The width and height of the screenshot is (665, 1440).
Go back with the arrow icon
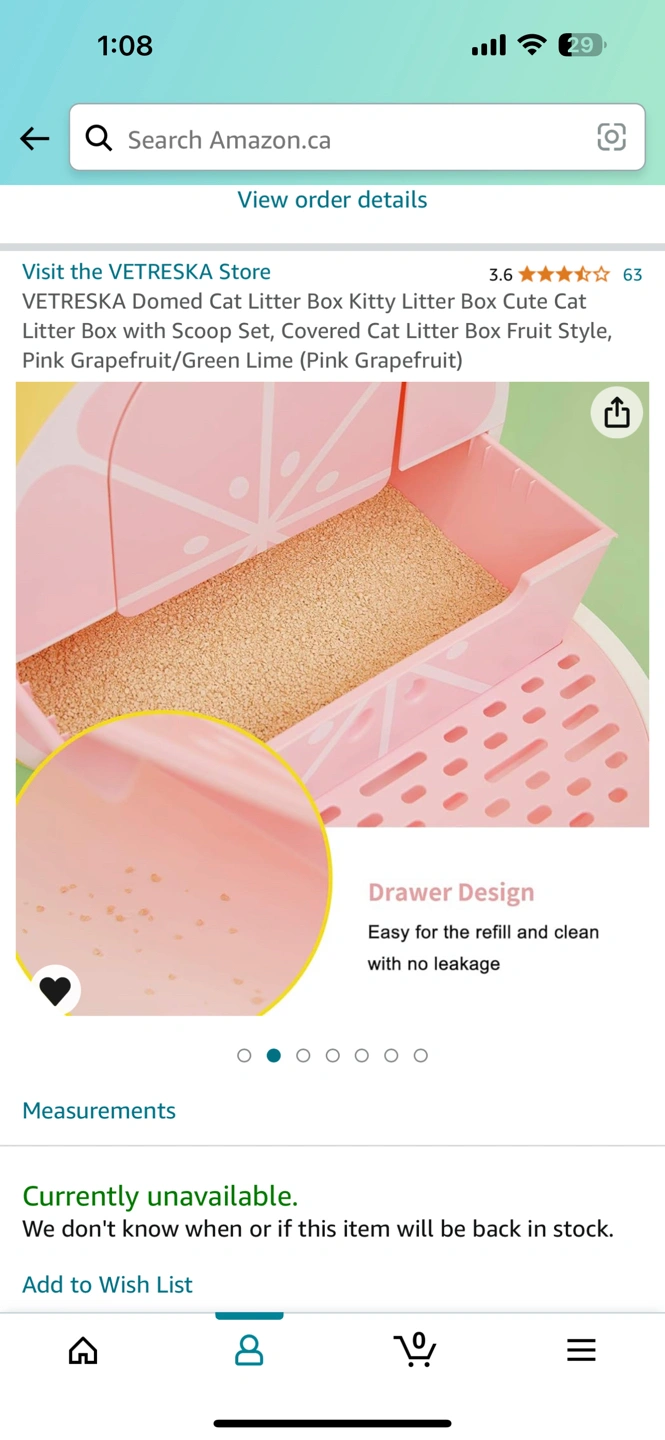pyautogui.click(x=35, y=138)
